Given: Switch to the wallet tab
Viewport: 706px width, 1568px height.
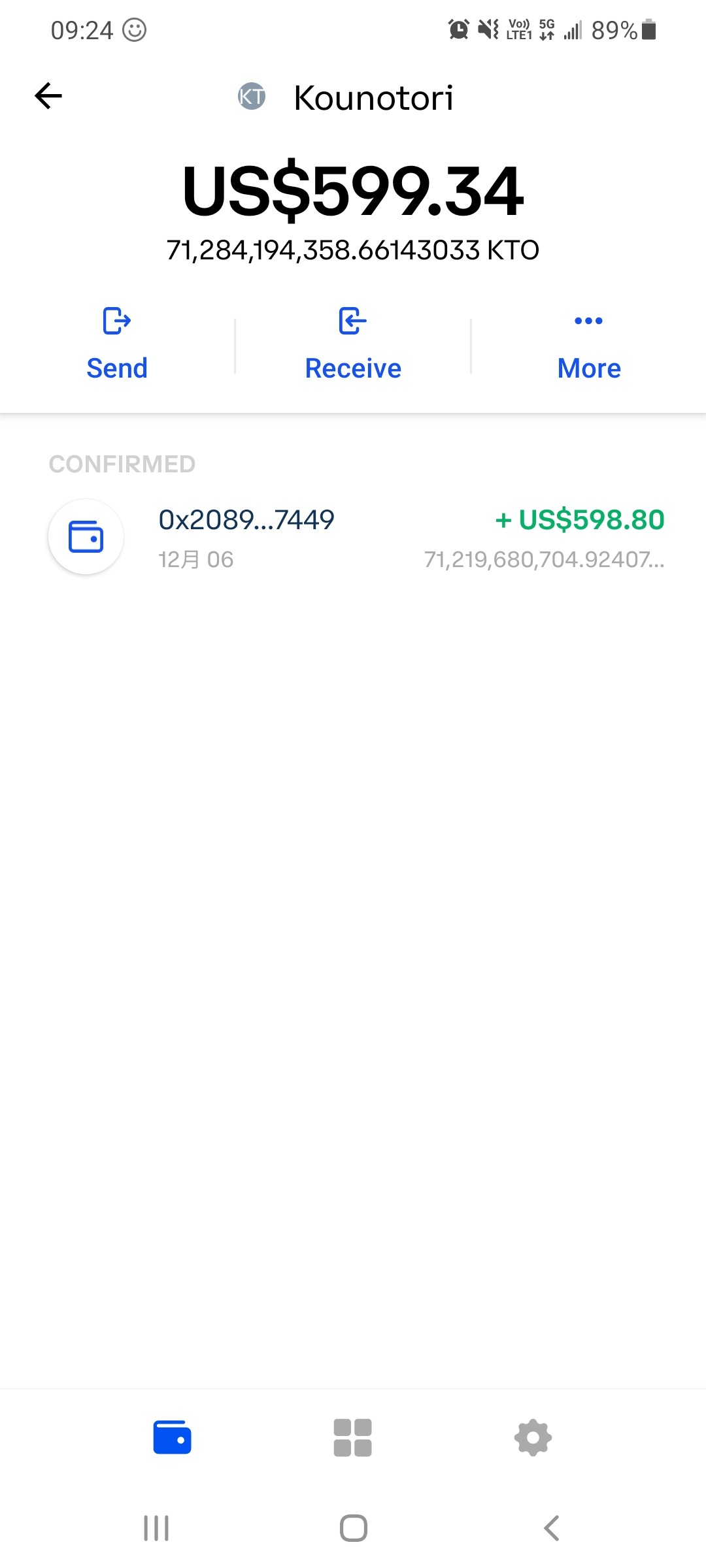Looking at the screenshot, I should point(173,1437).
